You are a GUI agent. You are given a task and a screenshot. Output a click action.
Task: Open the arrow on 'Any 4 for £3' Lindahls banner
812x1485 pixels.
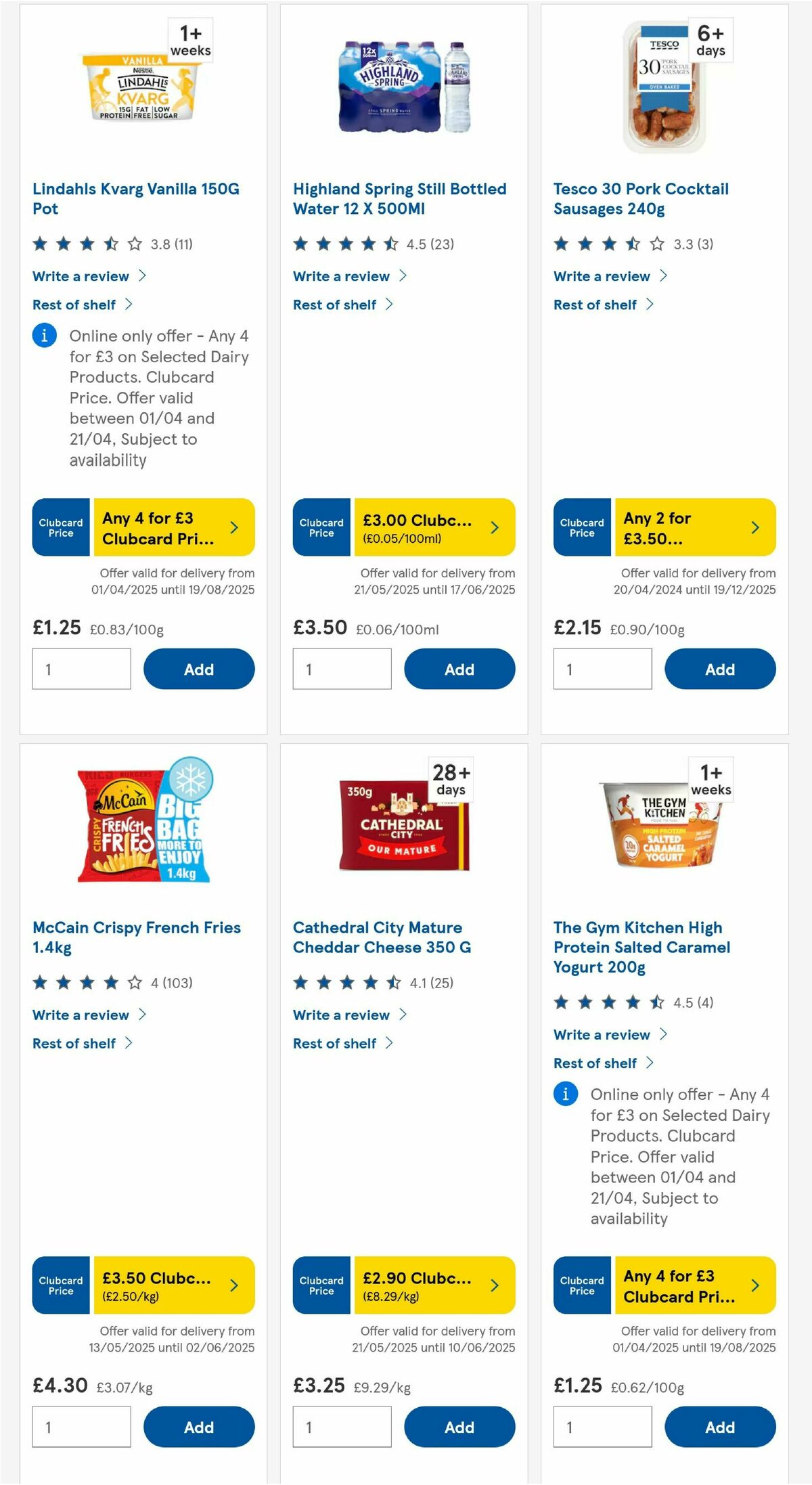coord(233,527)
